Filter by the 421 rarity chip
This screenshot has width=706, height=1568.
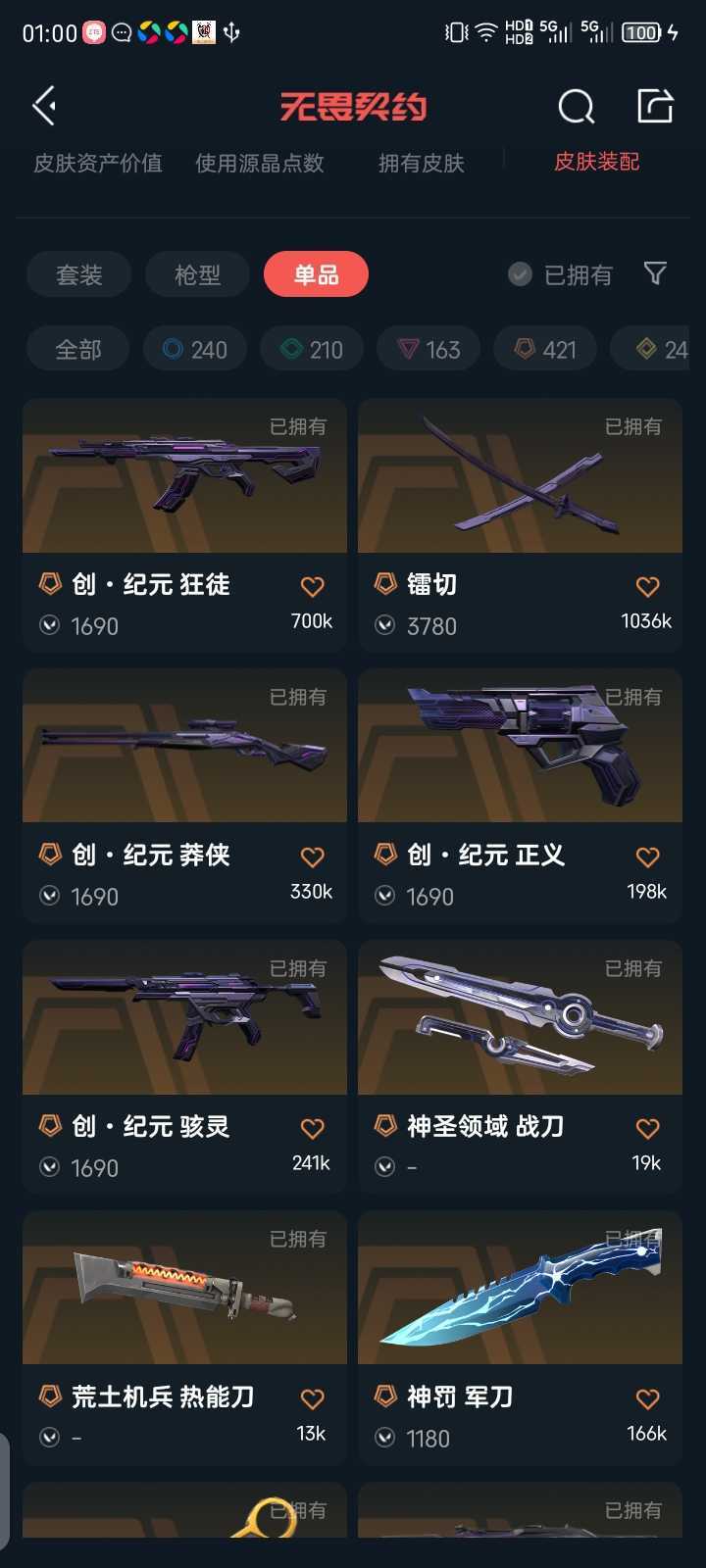(x=545, y=349)
